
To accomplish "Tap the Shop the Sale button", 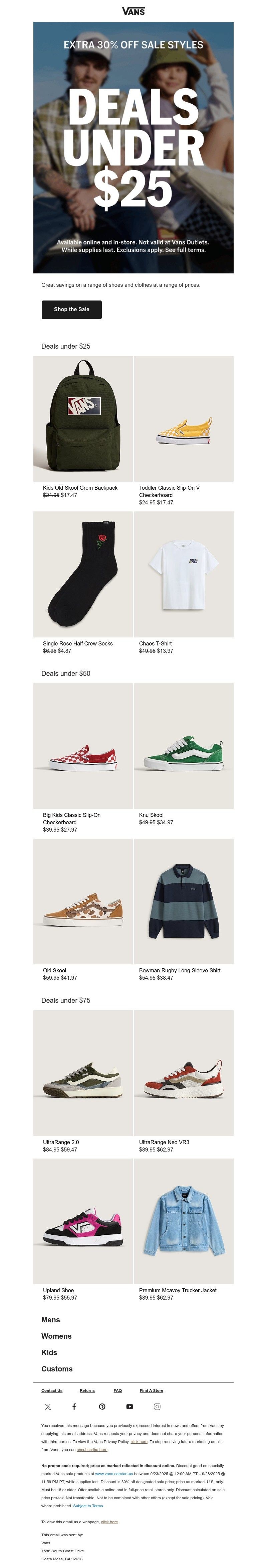I will point(71,309).
